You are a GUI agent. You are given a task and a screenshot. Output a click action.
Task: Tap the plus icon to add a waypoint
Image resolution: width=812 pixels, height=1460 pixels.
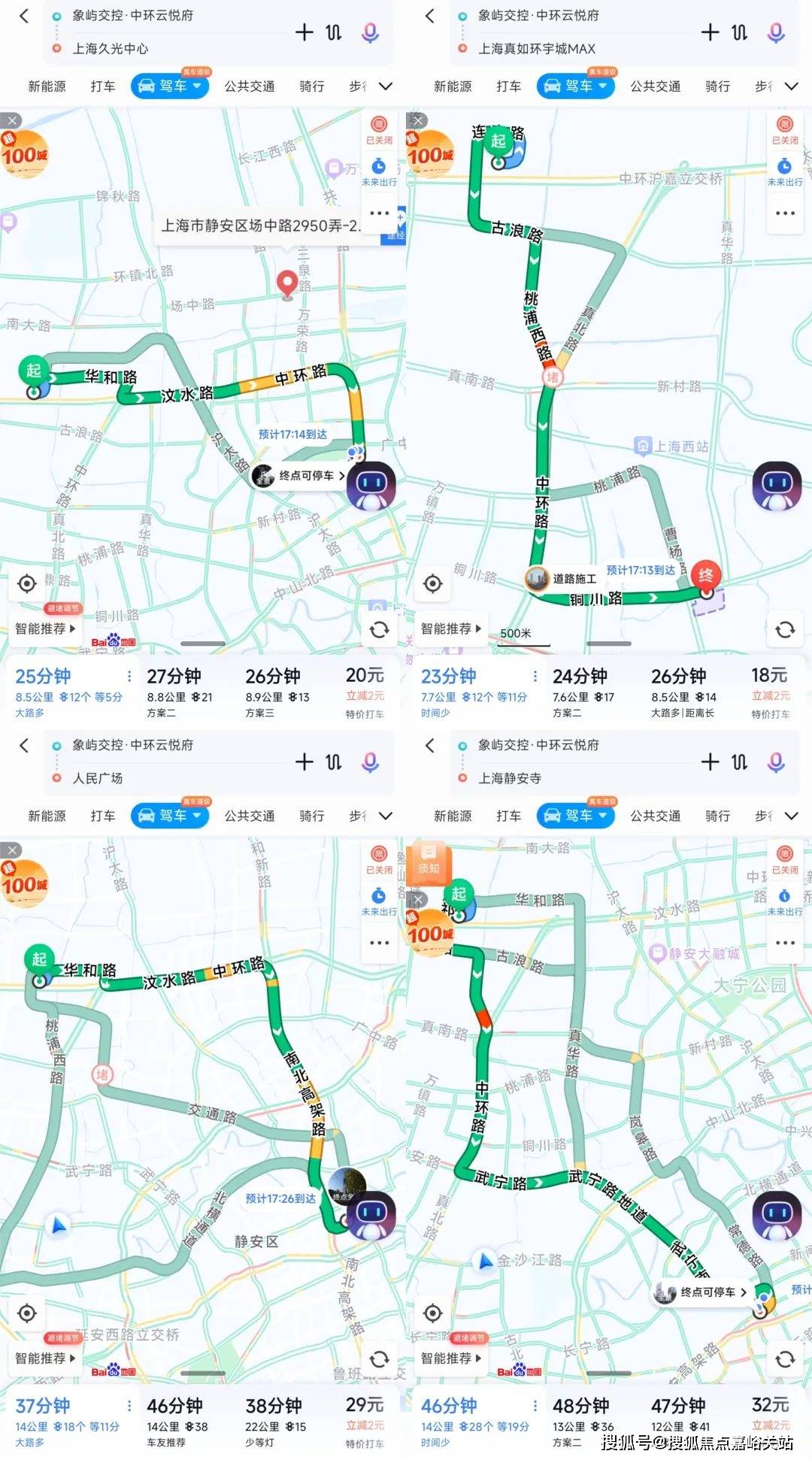click(x=304, y=33)
